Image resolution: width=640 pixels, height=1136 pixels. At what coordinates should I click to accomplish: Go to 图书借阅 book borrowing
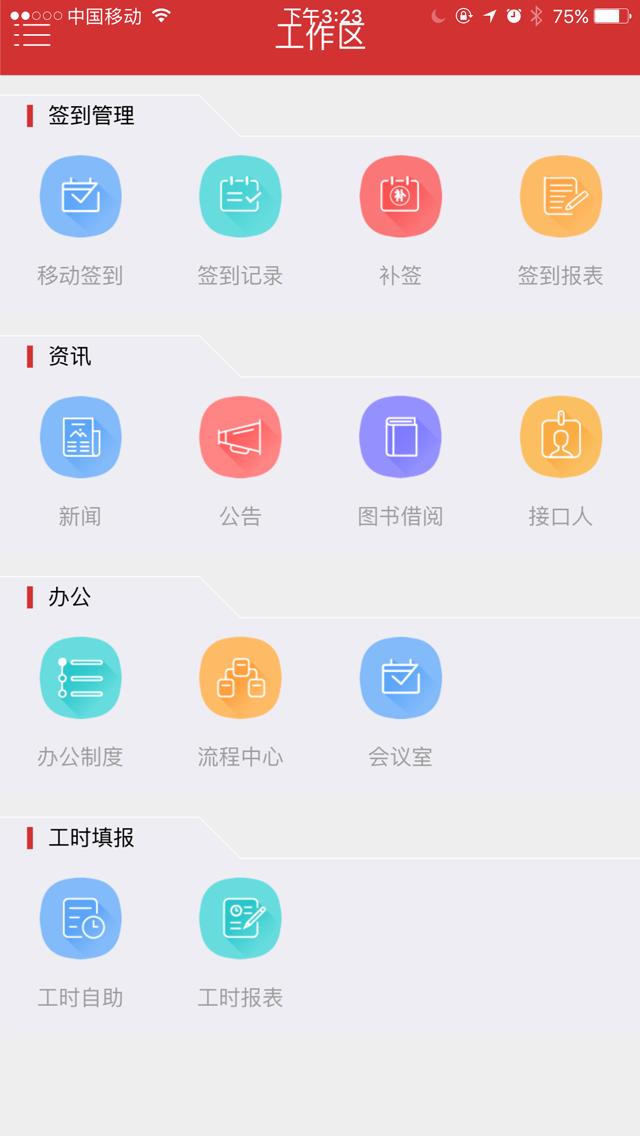400,438
